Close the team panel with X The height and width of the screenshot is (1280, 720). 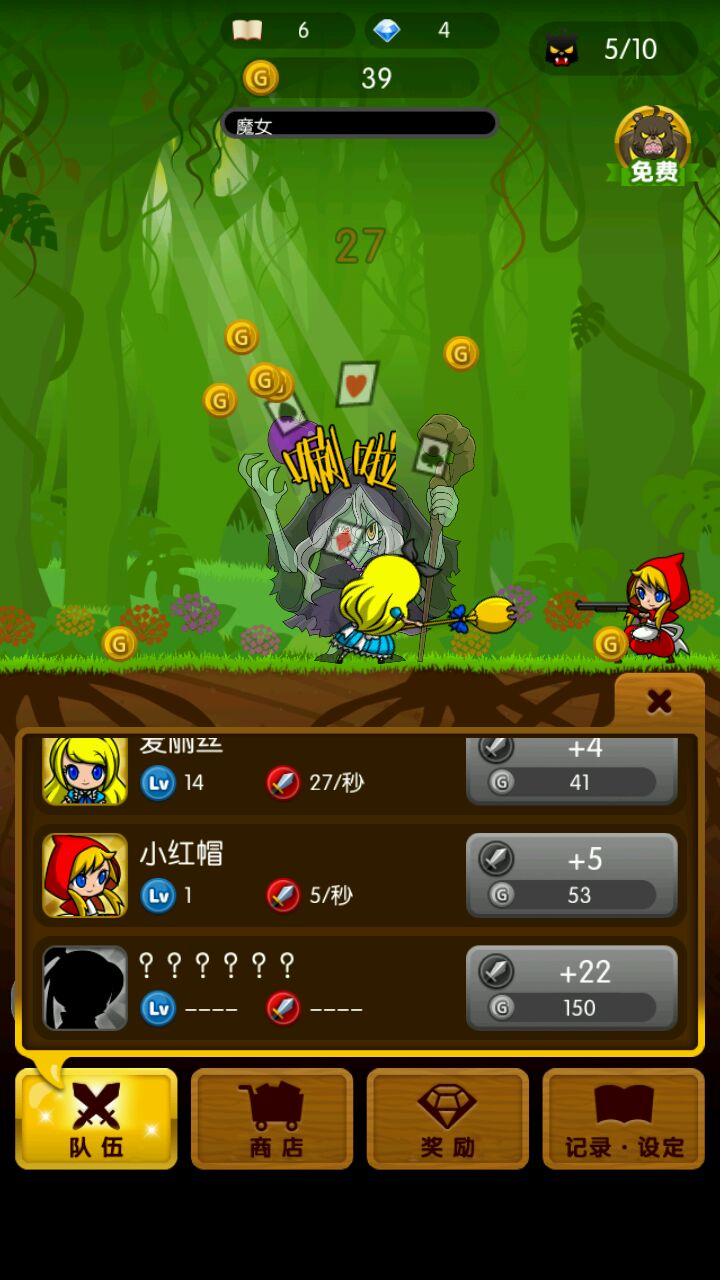click(659, 701)
